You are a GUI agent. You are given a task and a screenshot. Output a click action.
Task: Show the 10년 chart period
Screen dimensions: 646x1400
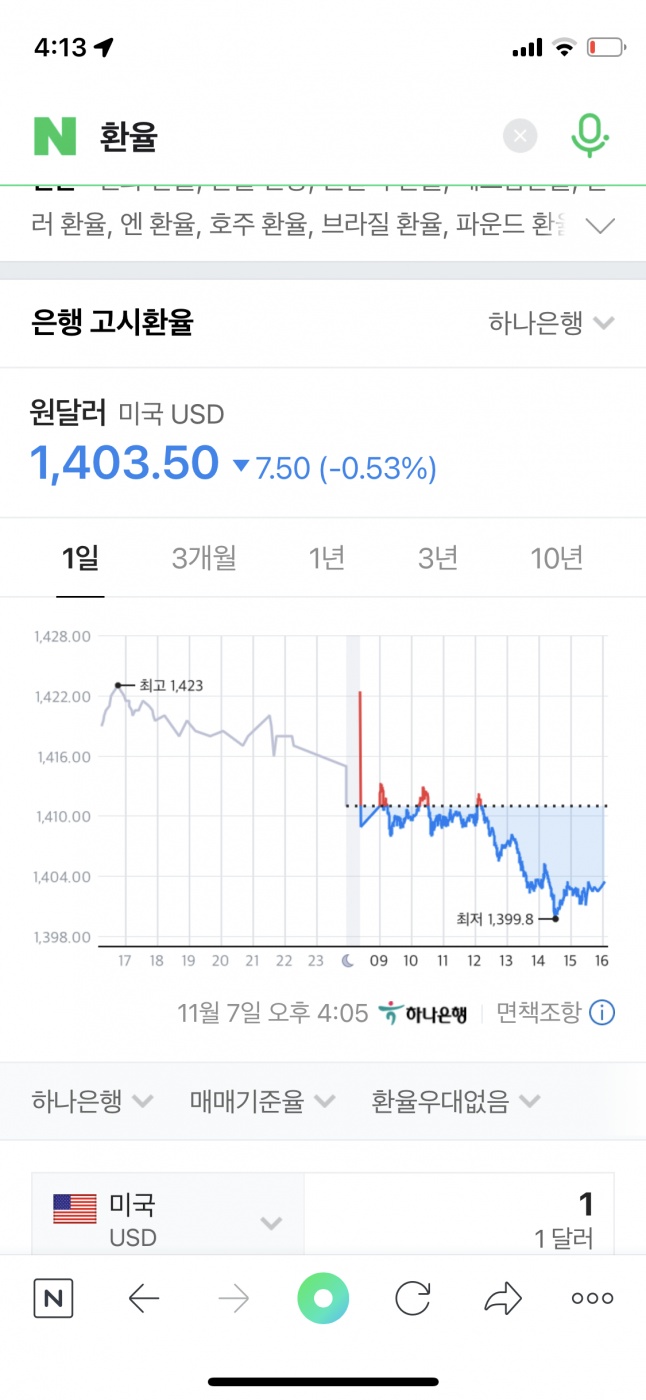556,558
